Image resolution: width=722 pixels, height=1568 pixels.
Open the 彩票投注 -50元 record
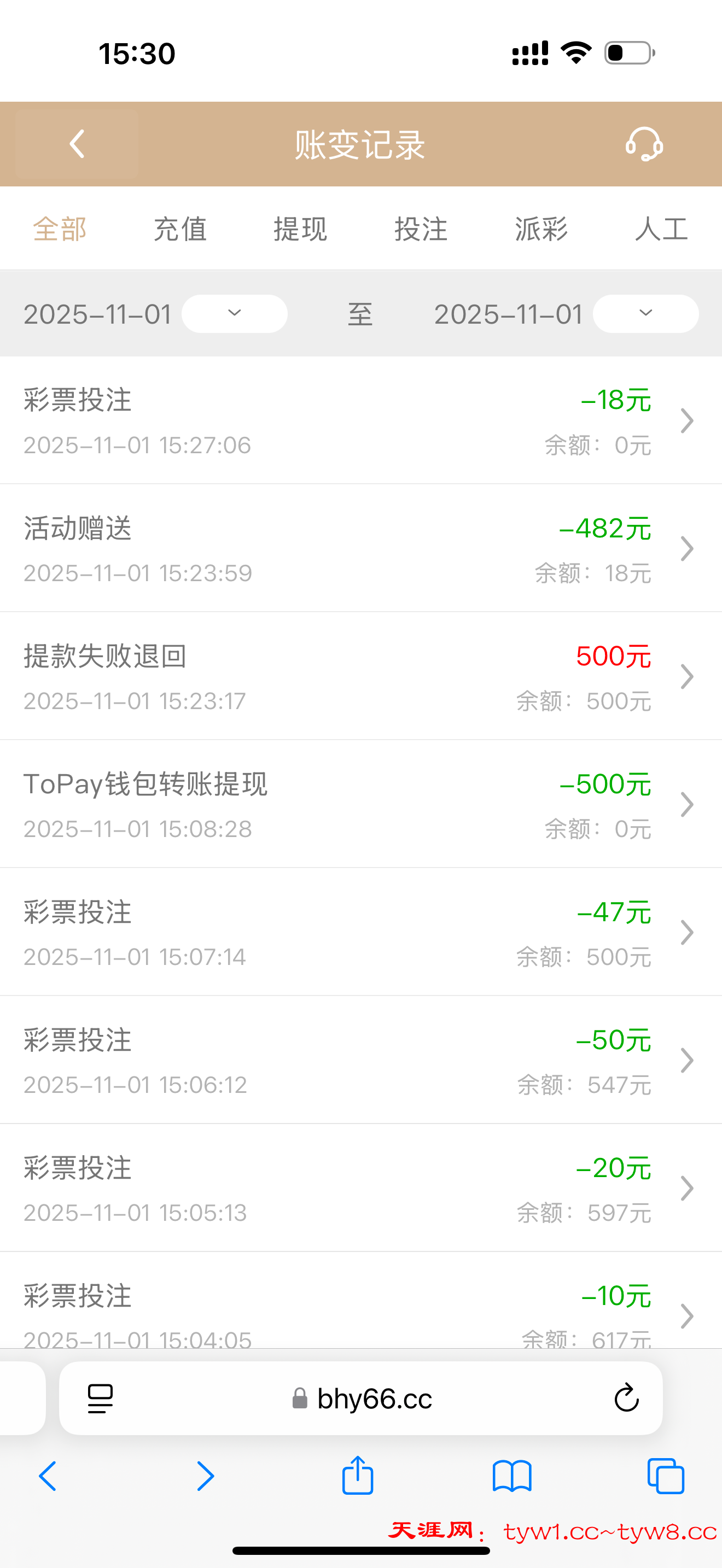pyautogui.click(x=360, y=1060)
